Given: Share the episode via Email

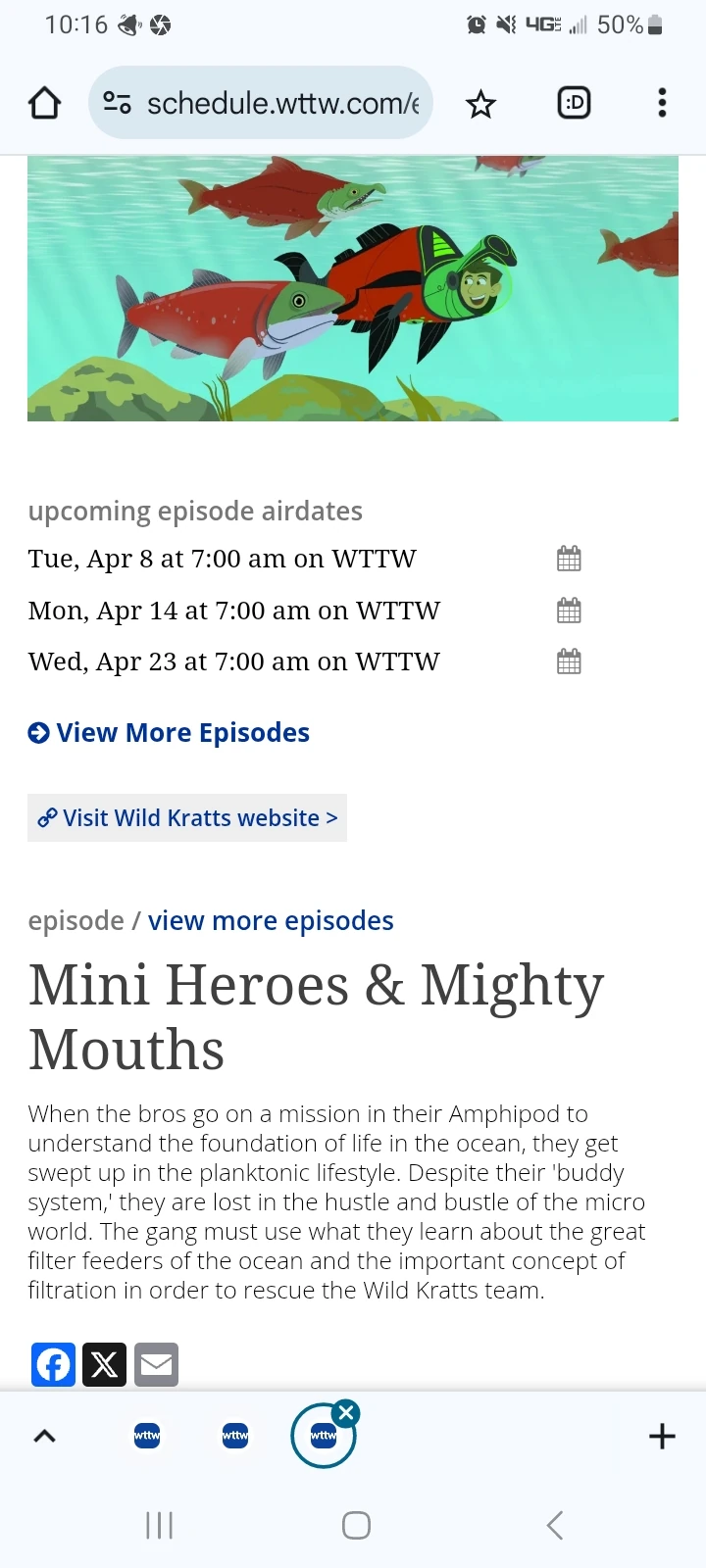Looking at the screenshot, I should [x=156, y=1363].
